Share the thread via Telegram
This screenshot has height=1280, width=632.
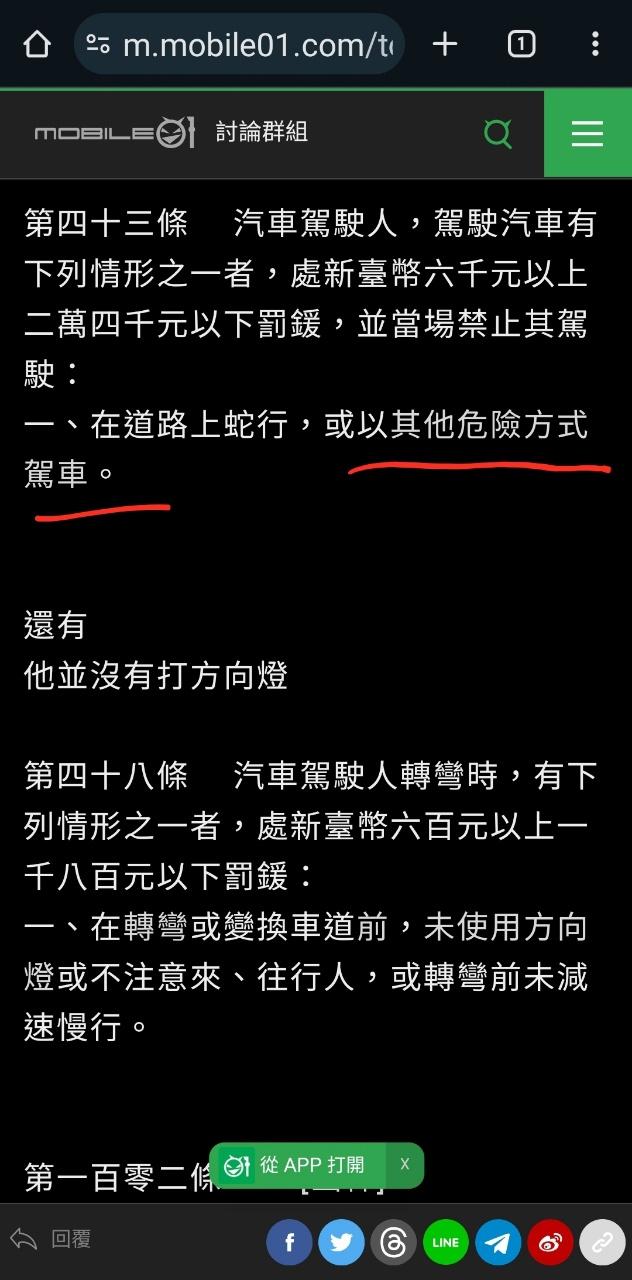pos(498,1243)
